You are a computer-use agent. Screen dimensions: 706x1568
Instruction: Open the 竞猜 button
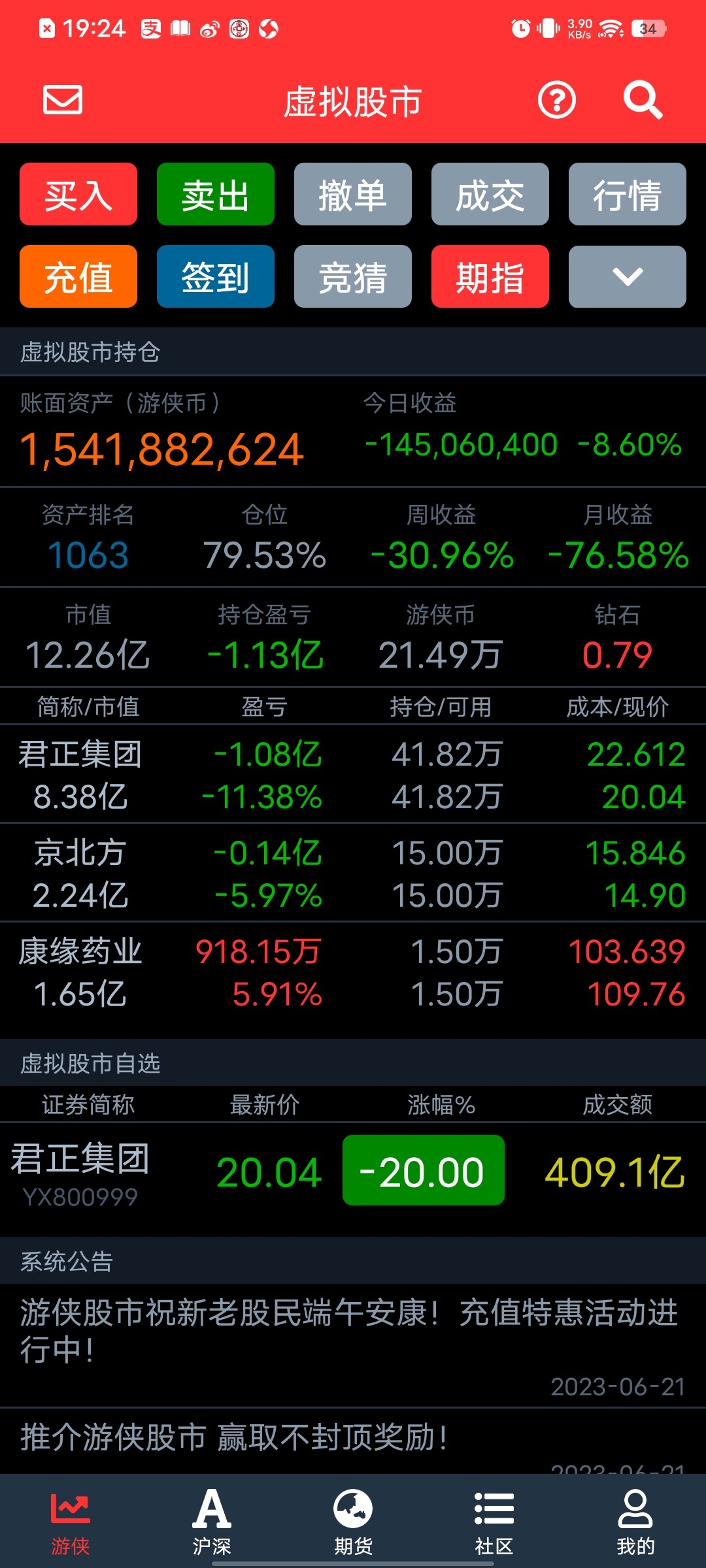point(353,276)
